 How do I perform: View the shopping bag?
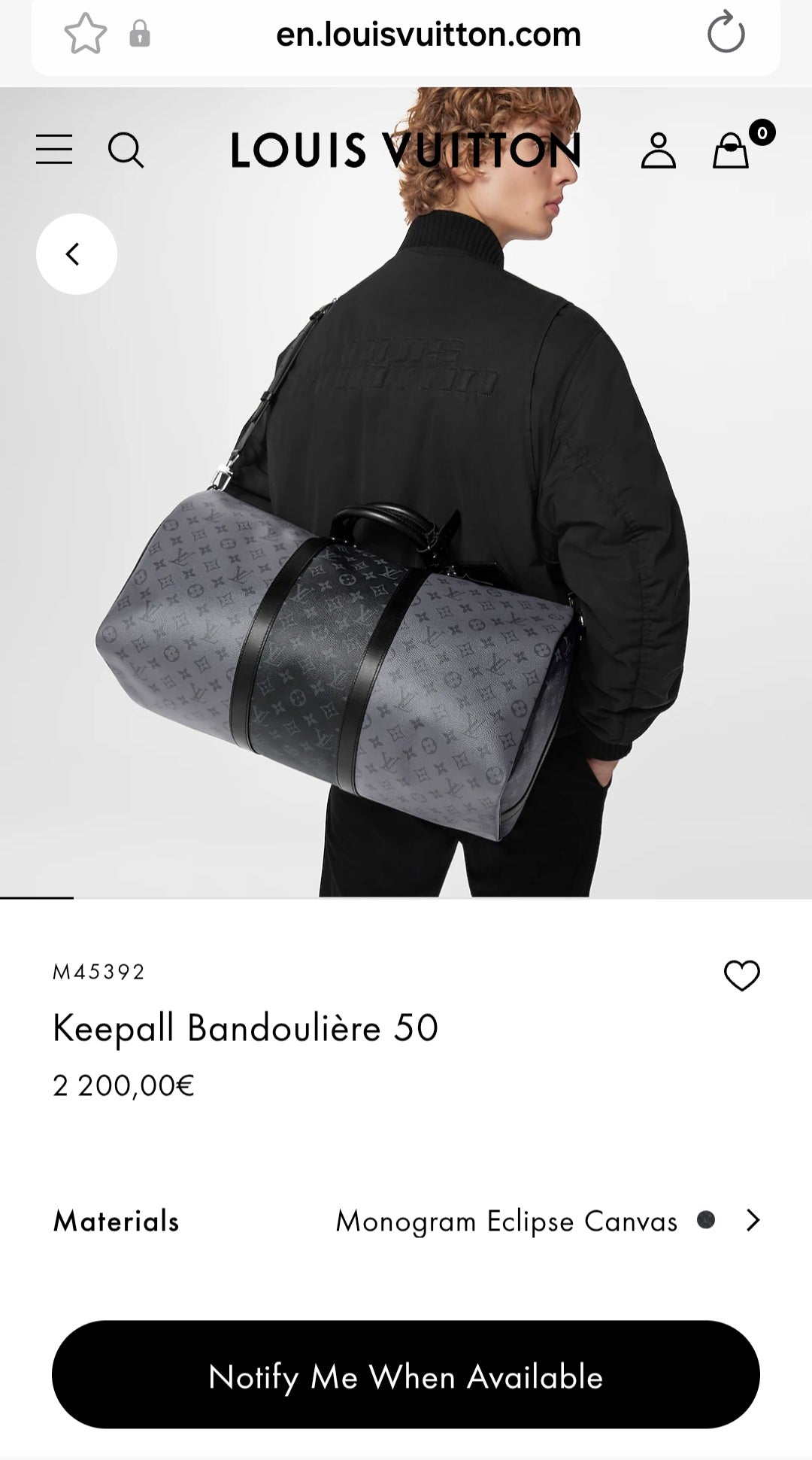[732, 153]
